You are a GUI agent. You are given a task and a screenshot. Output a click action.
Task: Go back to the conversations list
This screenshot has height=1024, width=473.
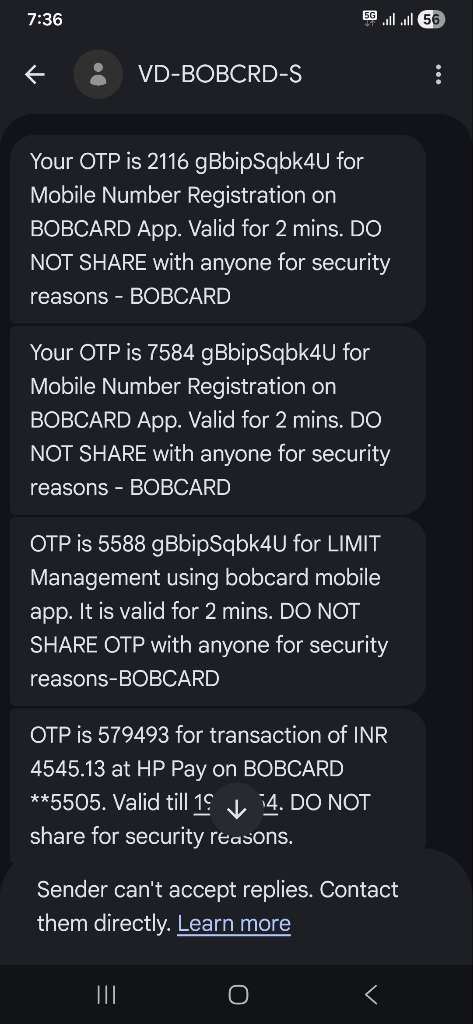[x=35, y=74]
